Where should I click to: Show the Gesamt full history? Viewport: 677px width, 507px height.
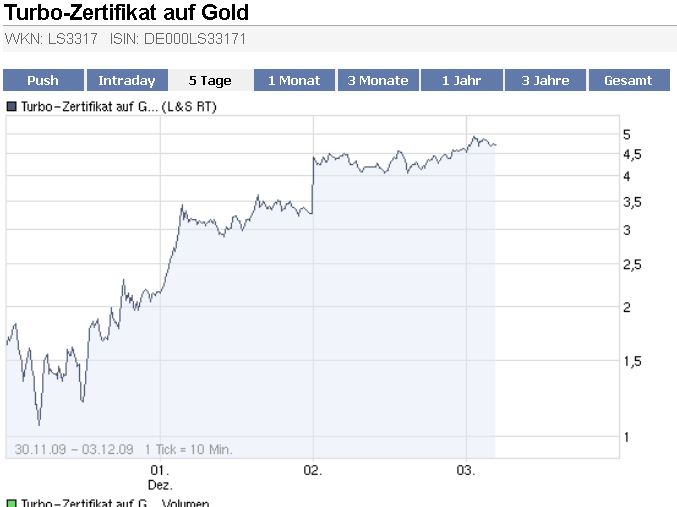pos(628,81)
